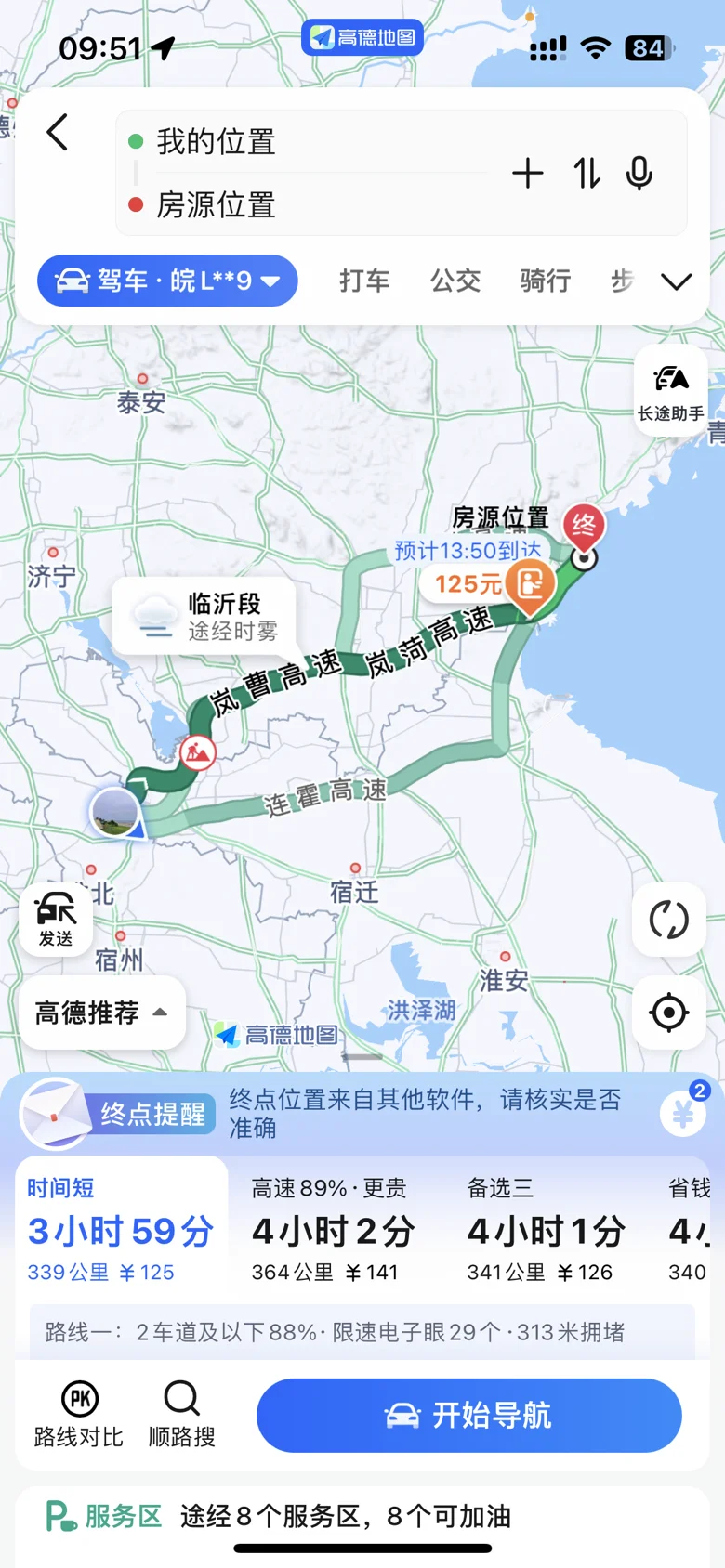Swap start and destination
This screenshot has height=1568, width=725.
[x=587, y=173]
